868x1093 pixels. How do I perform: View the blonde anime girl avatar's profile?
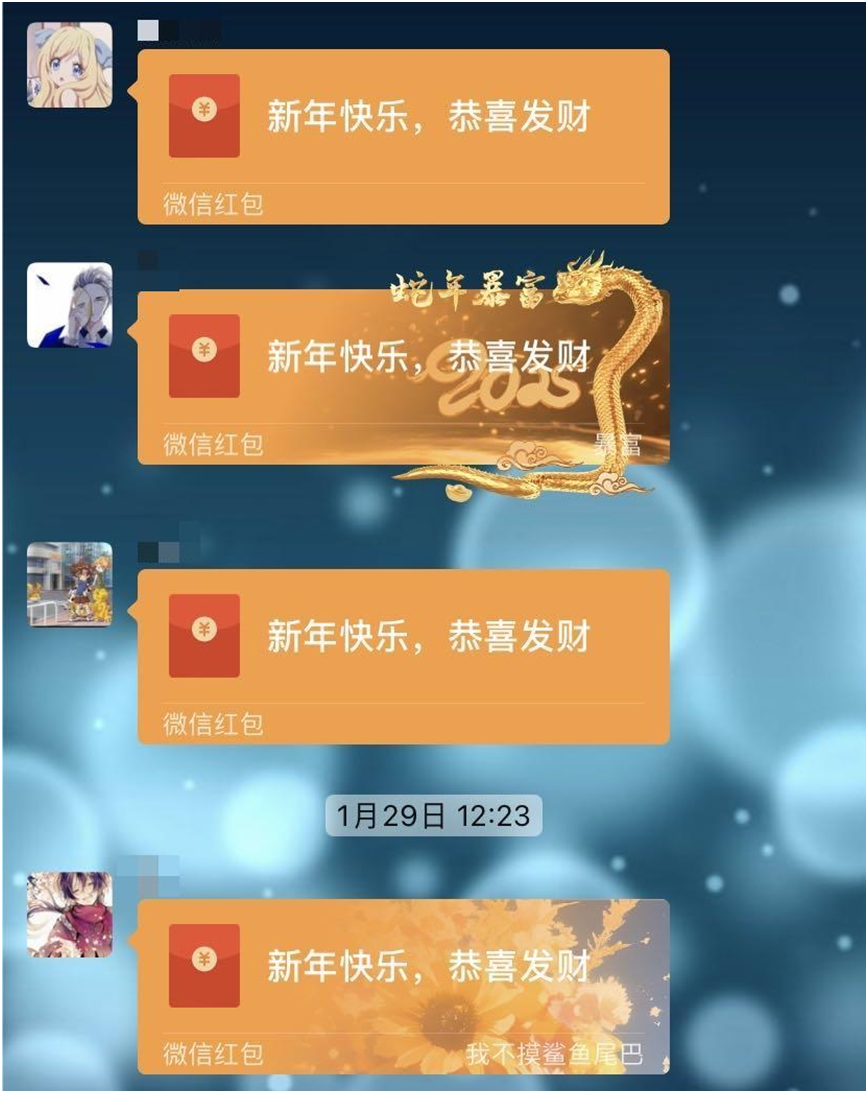pyautogui.click(x=69, y=65)
